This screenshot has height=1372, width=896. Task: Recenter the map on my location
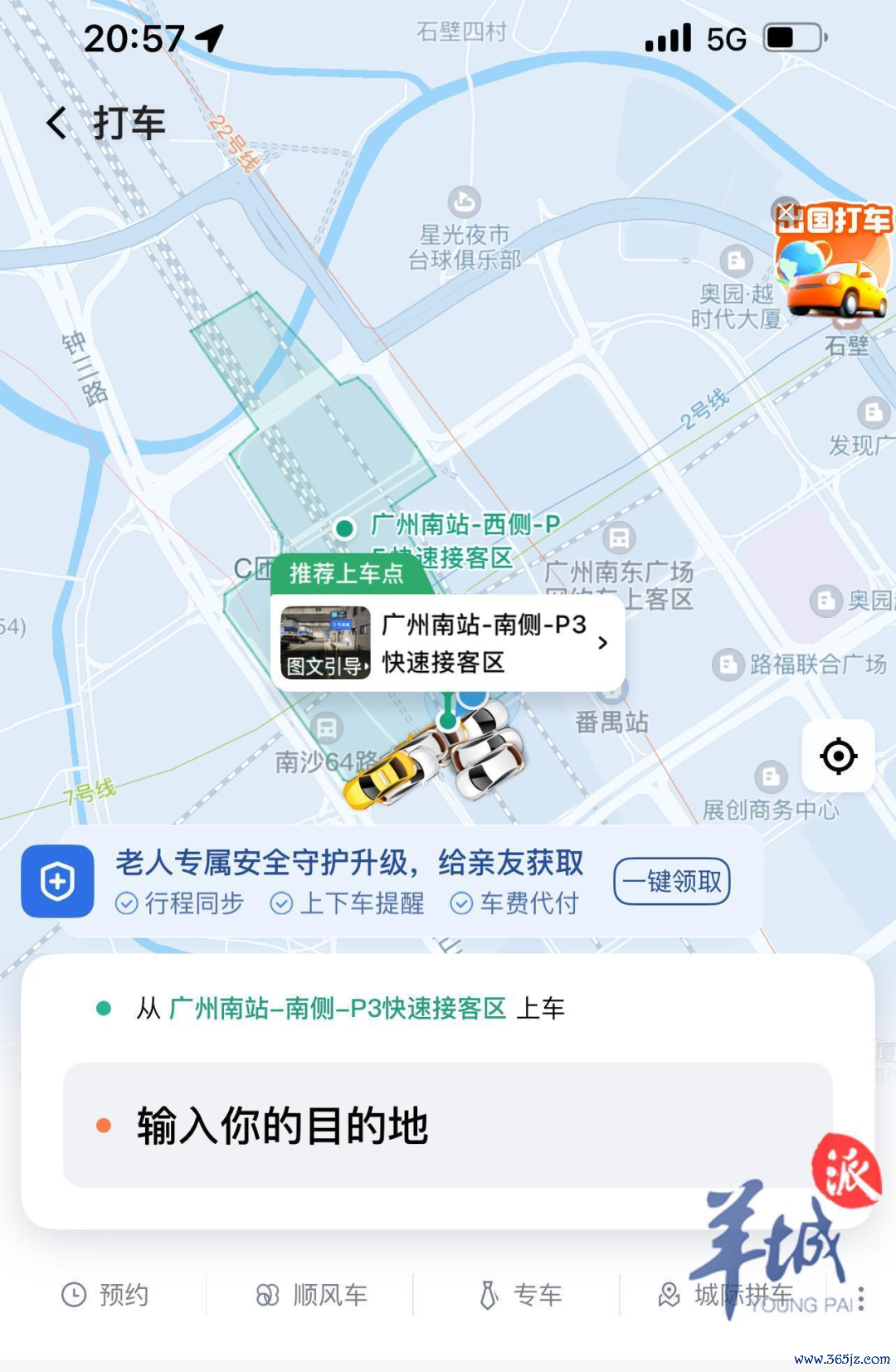coord(838,756)
